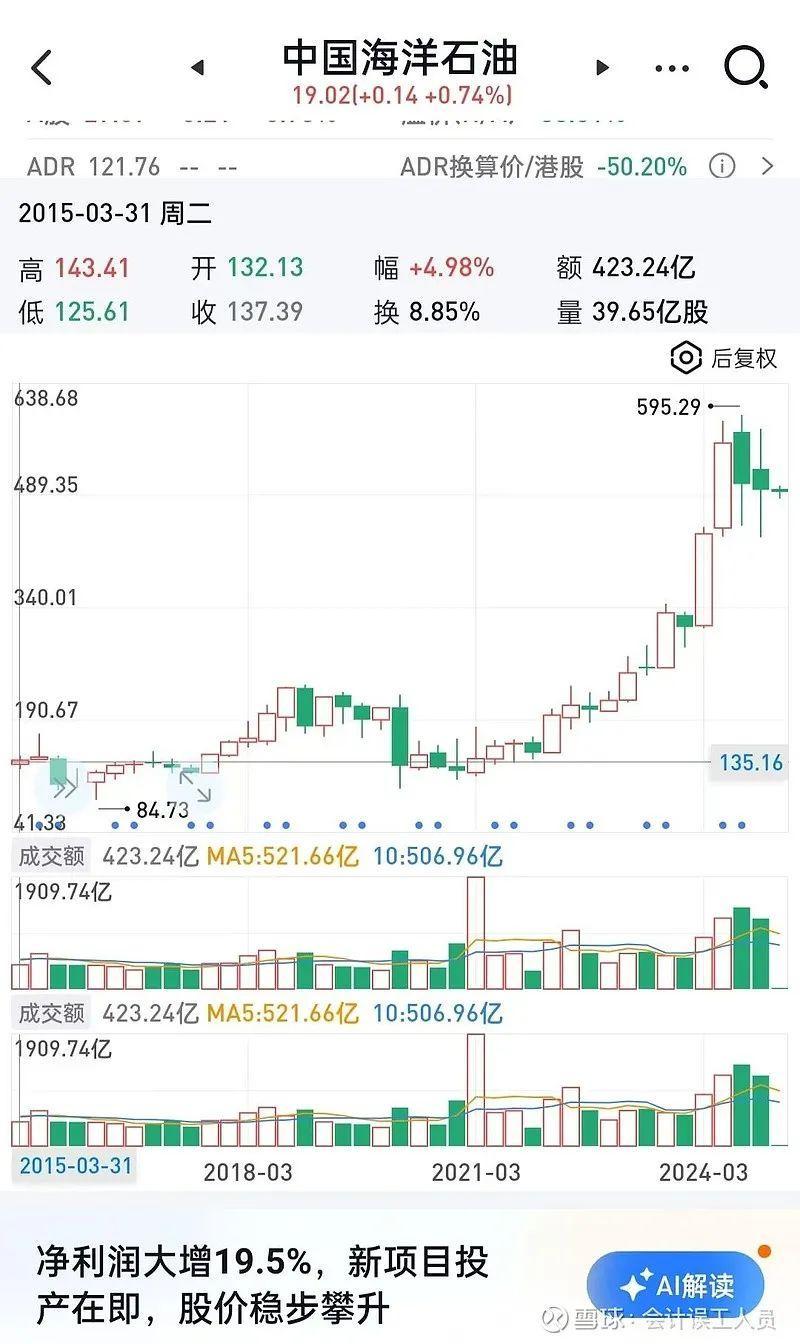The image size is (800, 1344).
Task: Switch to previous stock using left triangle arrow
Action: (x=196, y=65)
